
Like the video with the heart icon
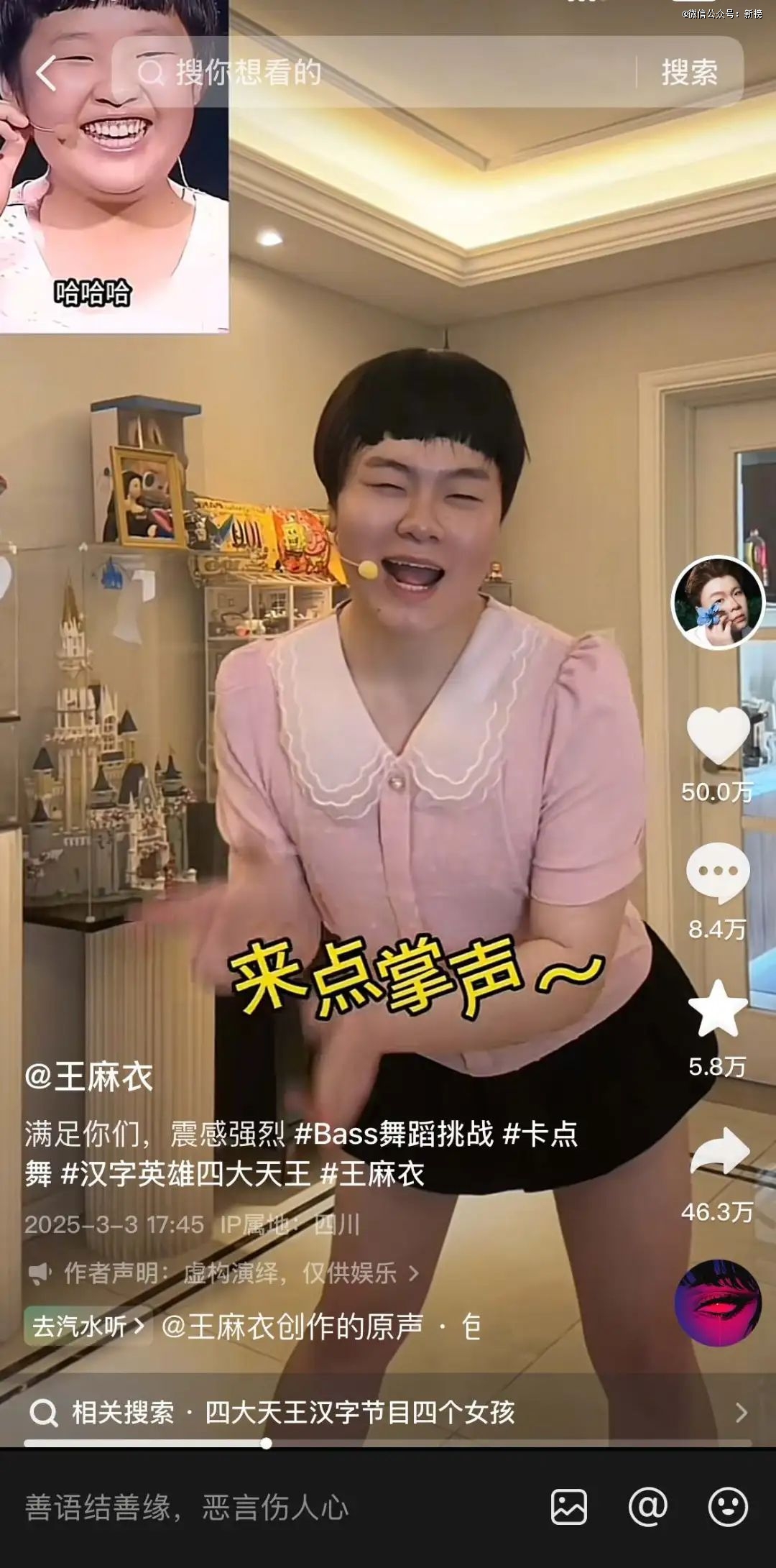pos(718,735)
